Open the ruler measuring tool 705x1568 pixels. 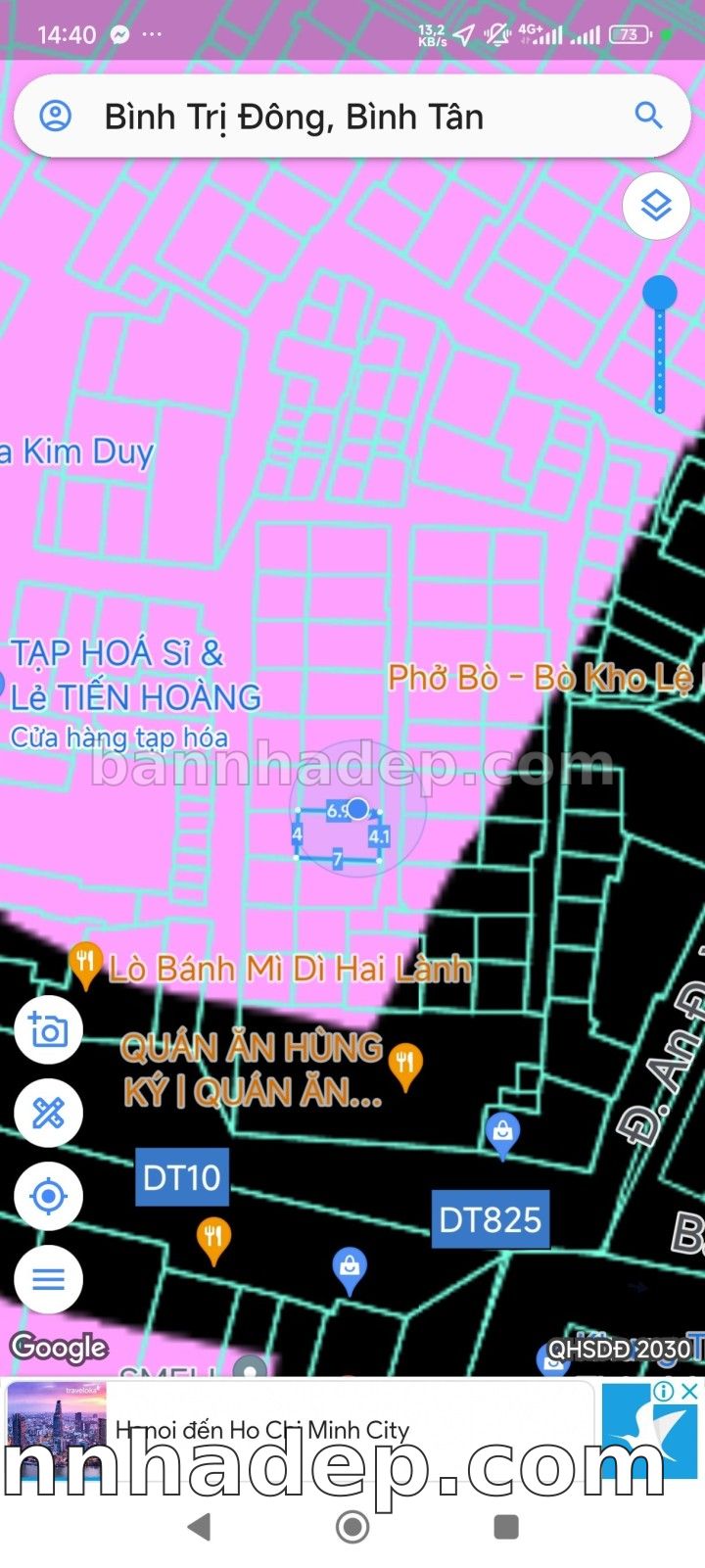click(x=48, y=1113)
